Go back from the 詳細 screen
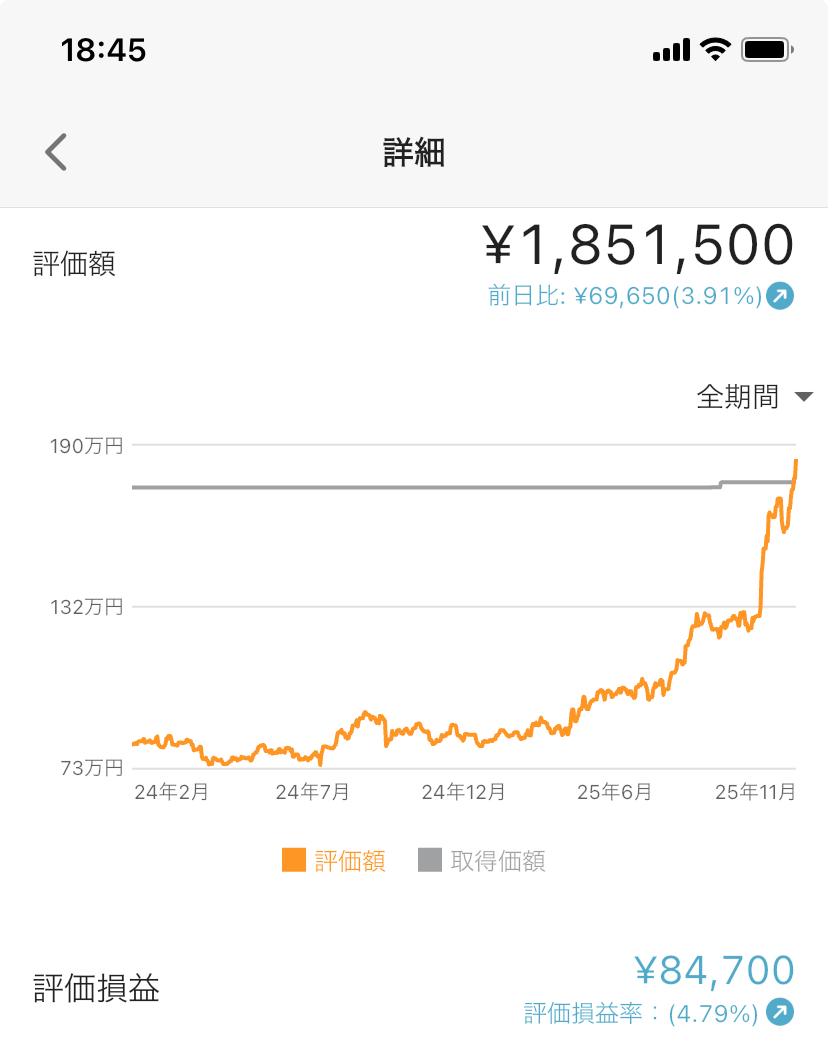Image resolution: width=828 pixels, height=1046 pixels. pyautogui.click(x=56, y=152)
